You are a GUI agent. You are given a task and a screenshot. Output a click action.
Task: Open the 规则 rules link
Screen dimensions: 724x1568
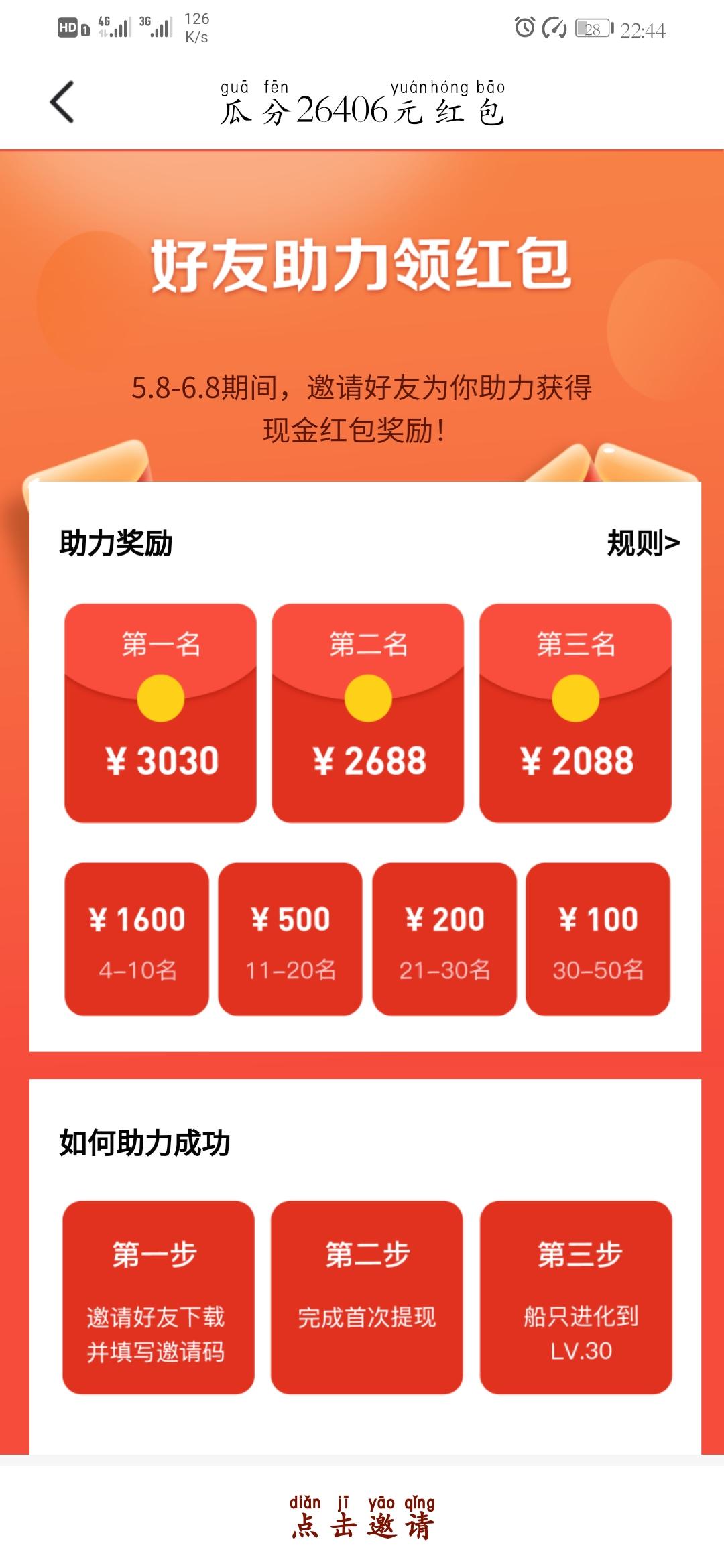(x=642, y=543)
